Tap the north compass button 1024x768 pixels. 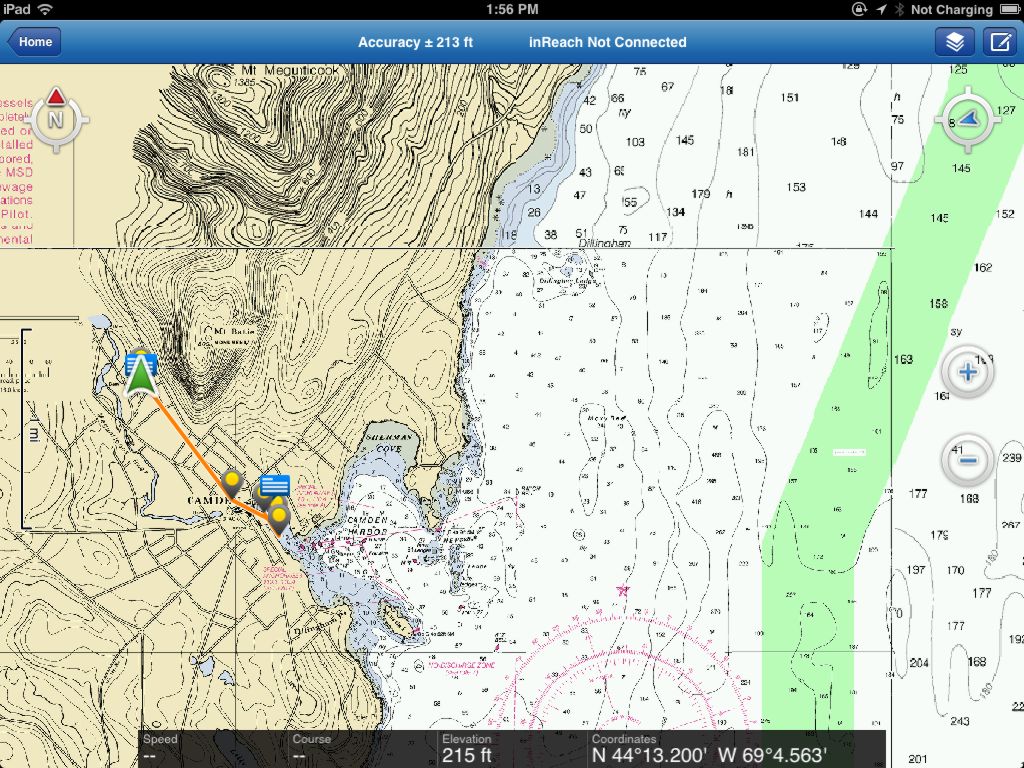coord(57,118)
